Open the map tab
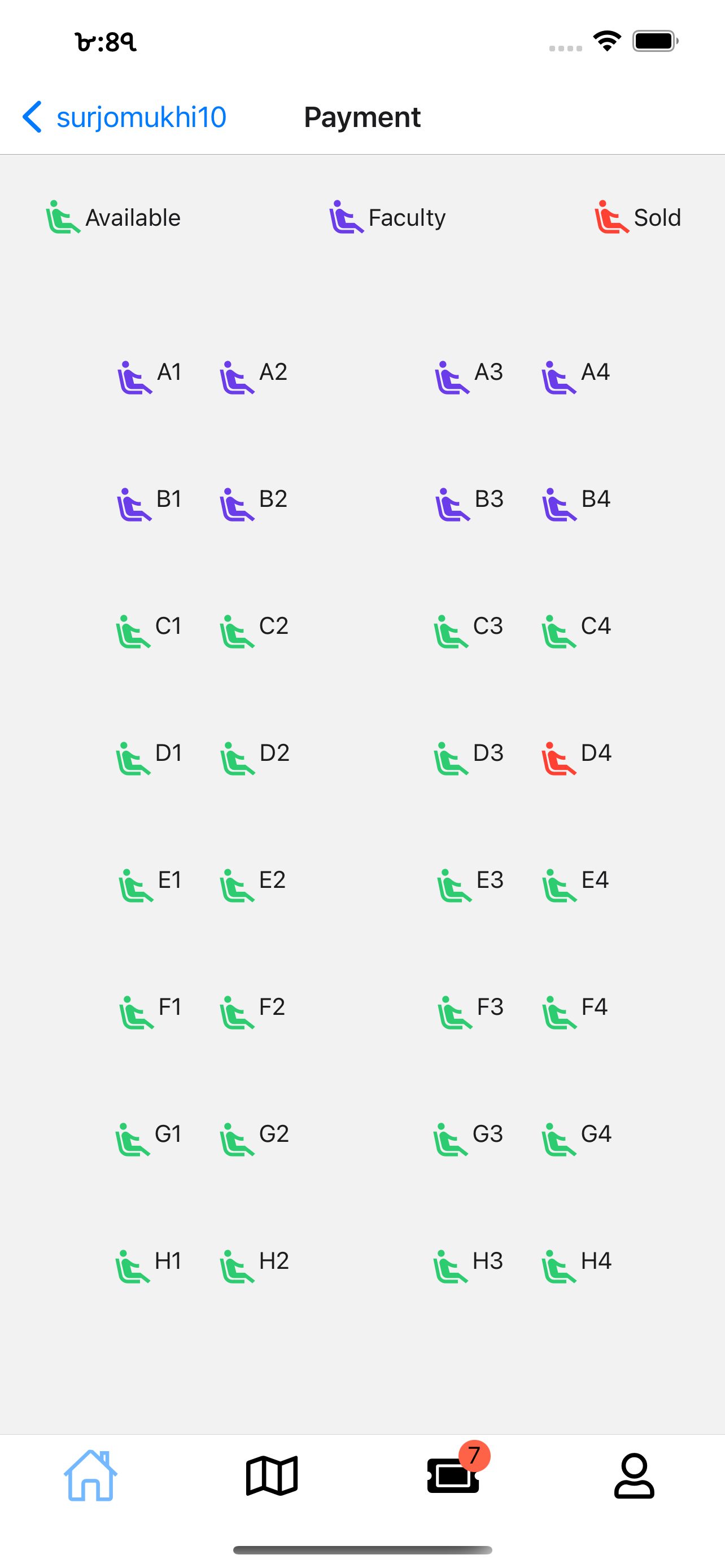Viewport: 725px width, 1568px height. tap(272, 1475)
